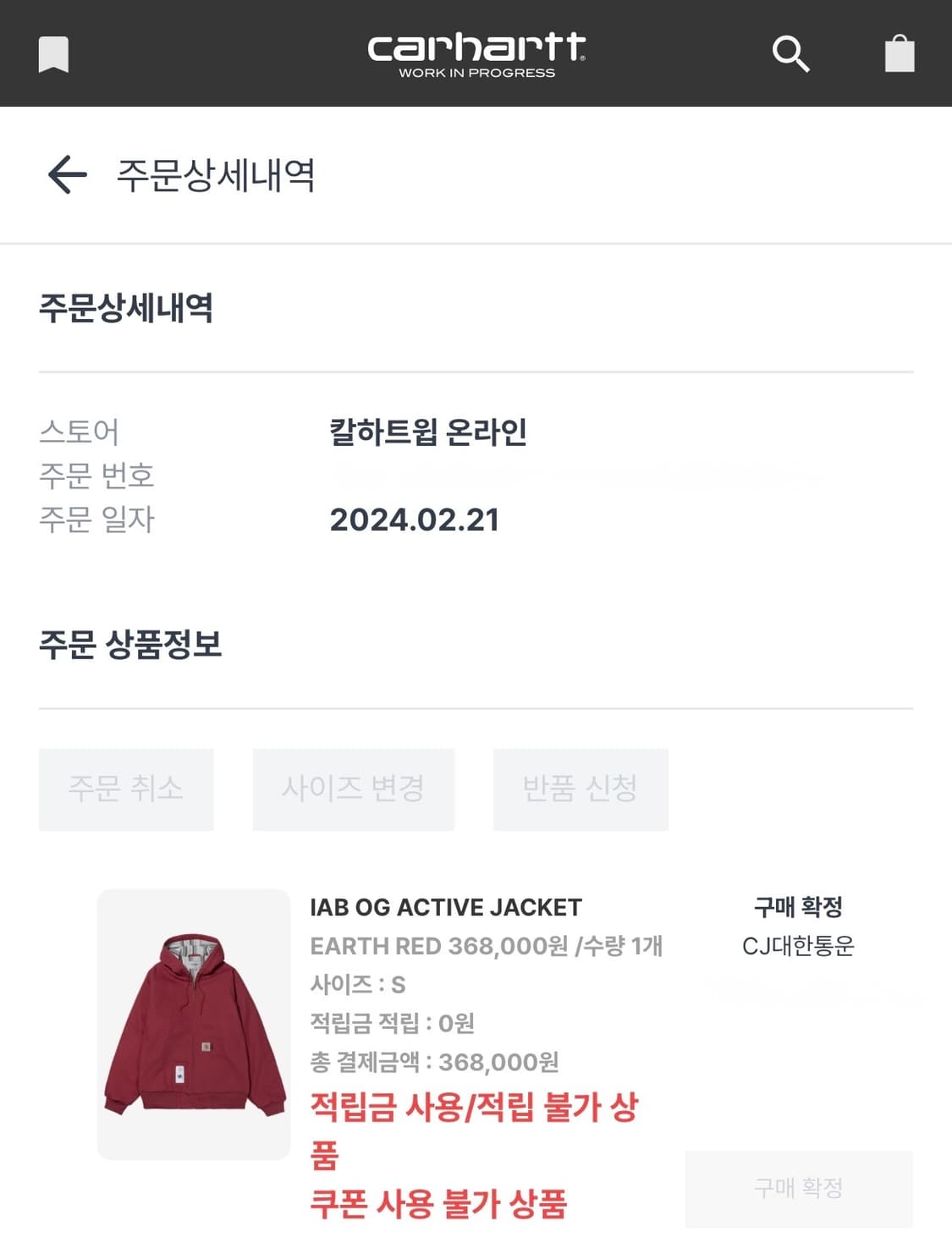952x1259 pixels.
Task: Open the IAB OG ACTIVE JACKET product name
Action: pos(446,907)
